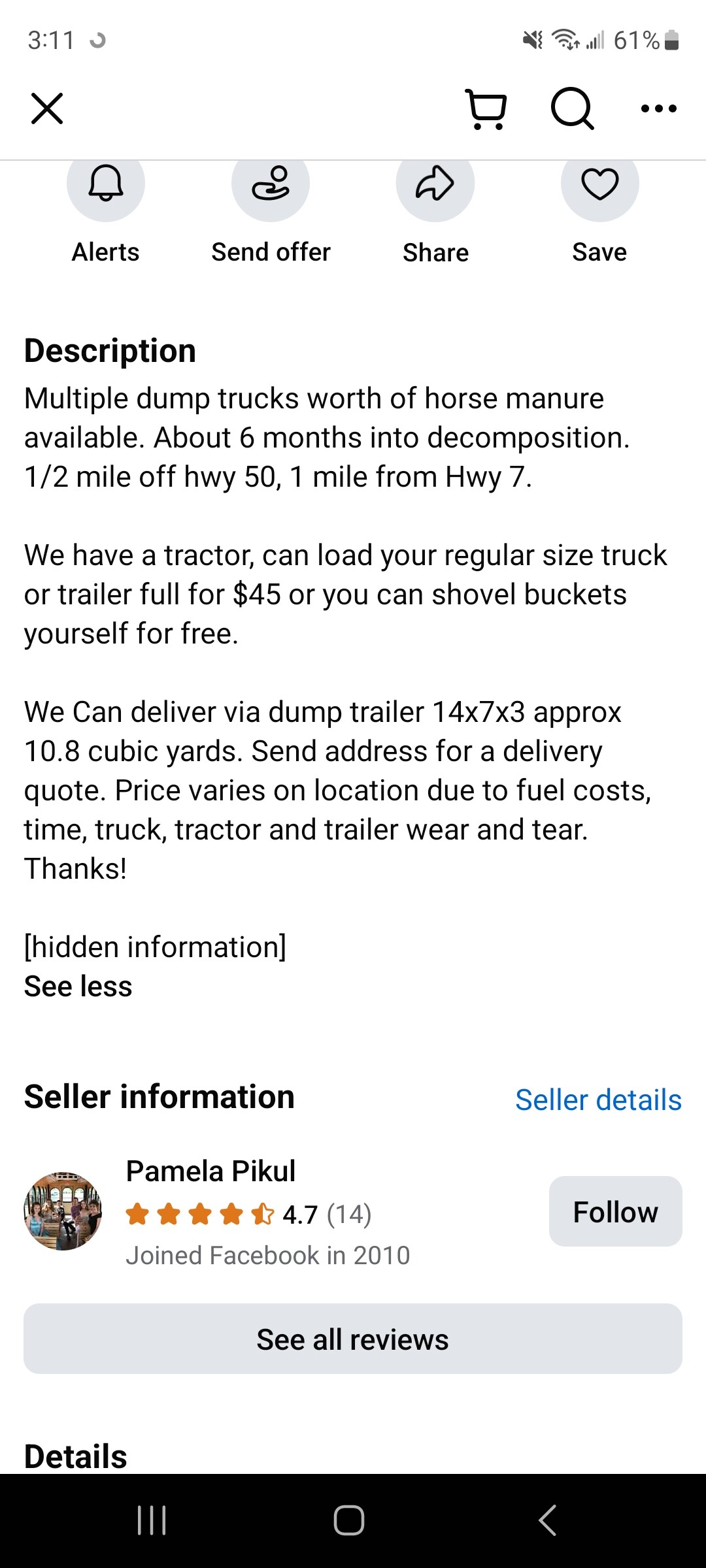See all reviews for the seller

(353, 1339)
